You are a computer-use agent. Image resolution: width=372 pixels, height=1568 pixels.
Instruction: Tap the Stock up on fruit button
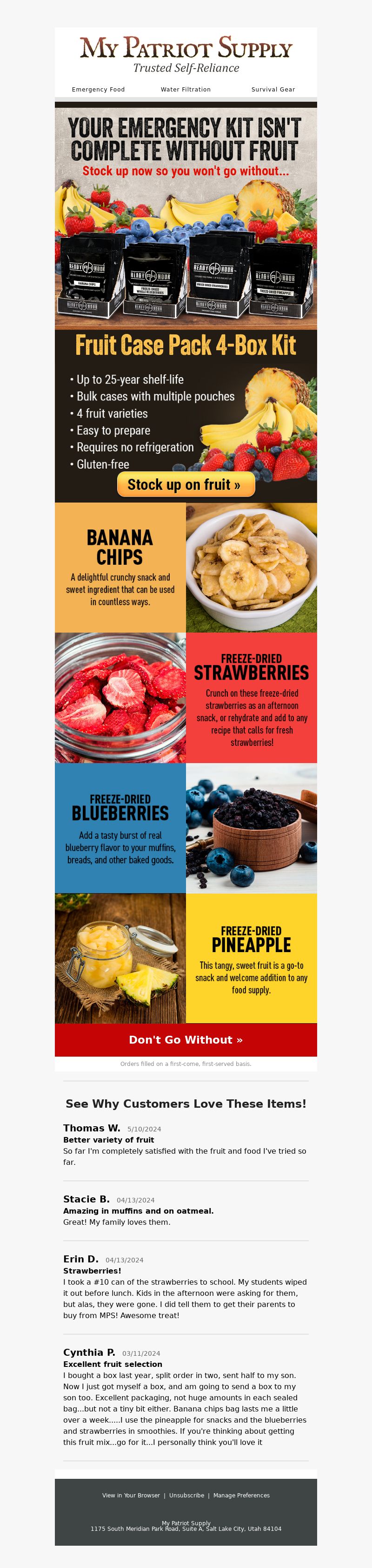click(x=186, y=485)
